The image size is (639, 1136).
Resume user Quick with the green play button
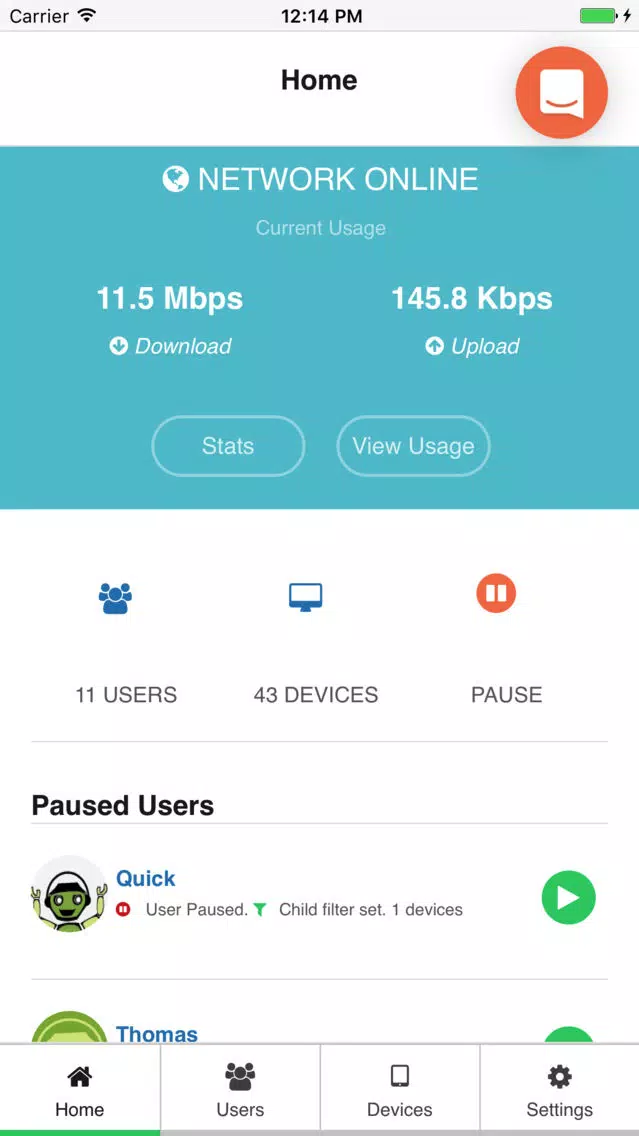(569, 898)
